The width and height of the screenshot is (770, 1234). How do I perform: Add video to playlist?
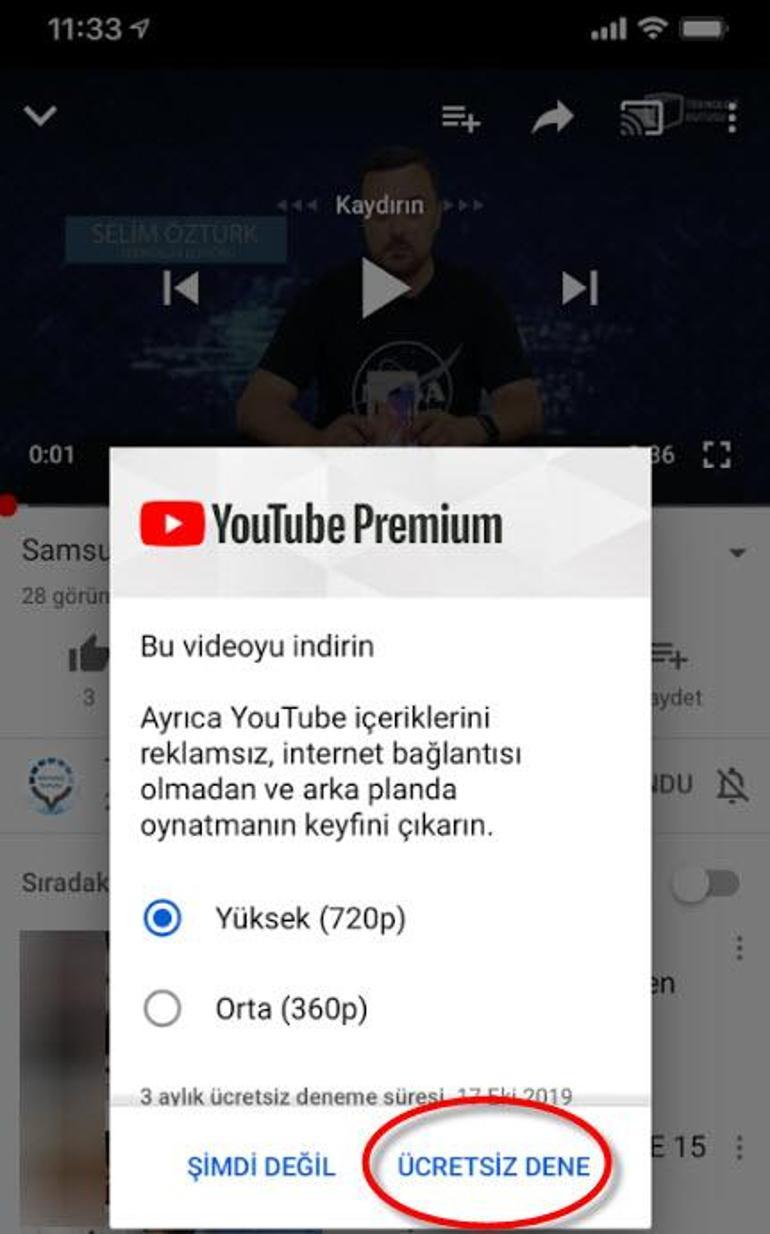pos(461,118)
